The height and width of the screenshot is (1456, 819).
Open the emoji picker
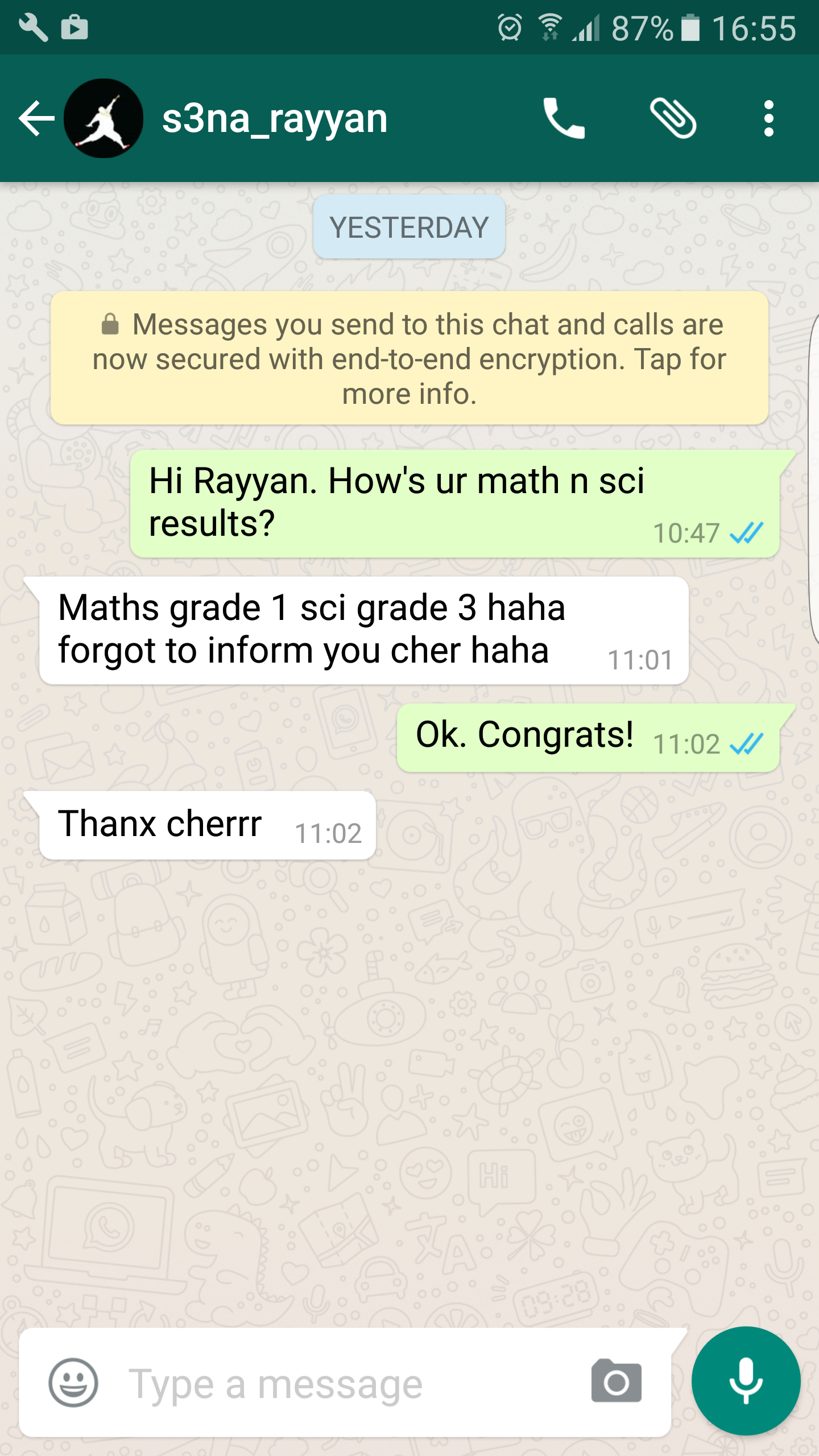73,1383
